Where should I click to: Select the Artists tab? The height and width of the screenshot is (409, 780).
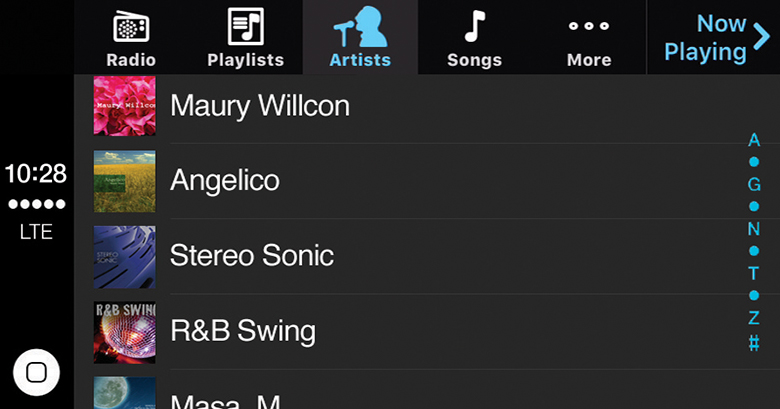click(x=360, y=38)
